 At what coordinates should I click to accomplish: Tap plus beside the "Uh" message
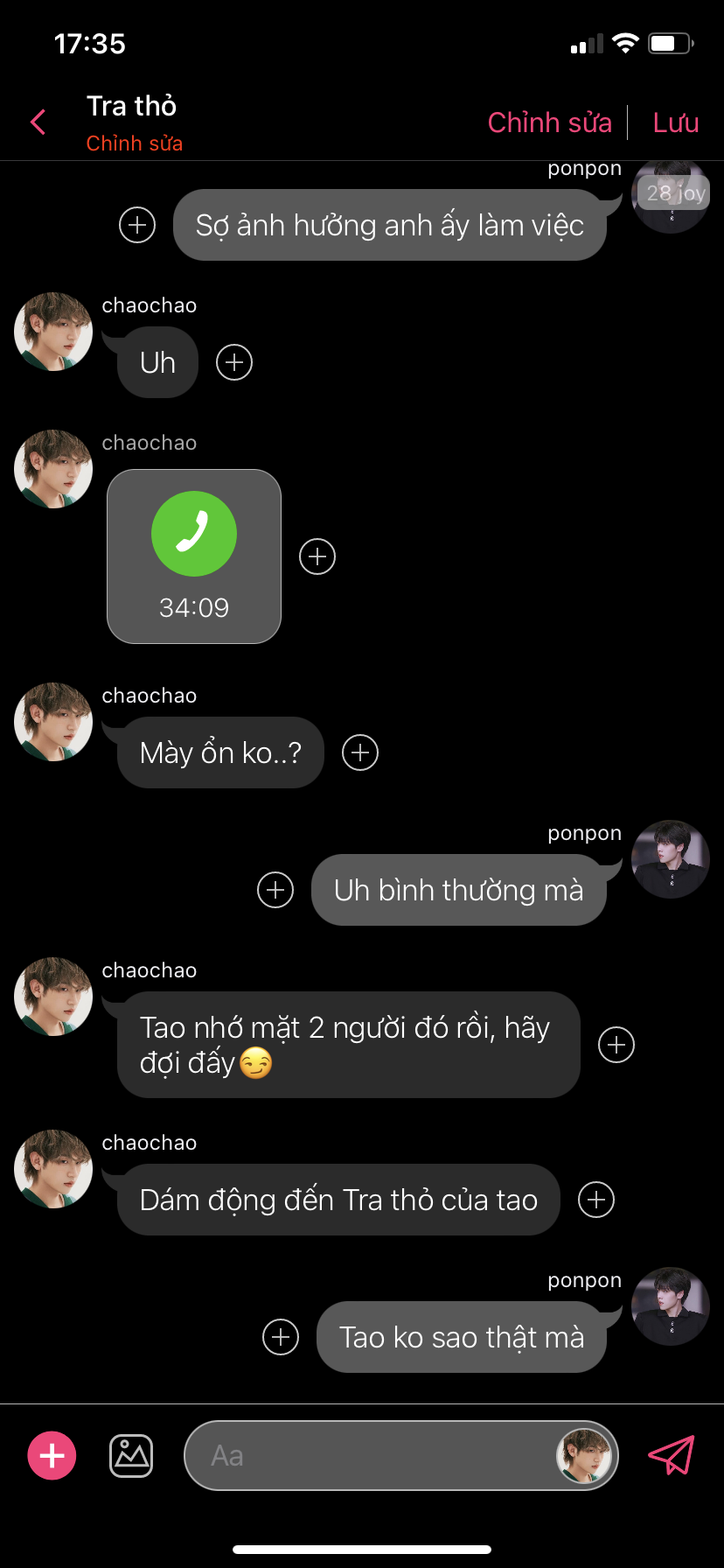tap(234, 362)
